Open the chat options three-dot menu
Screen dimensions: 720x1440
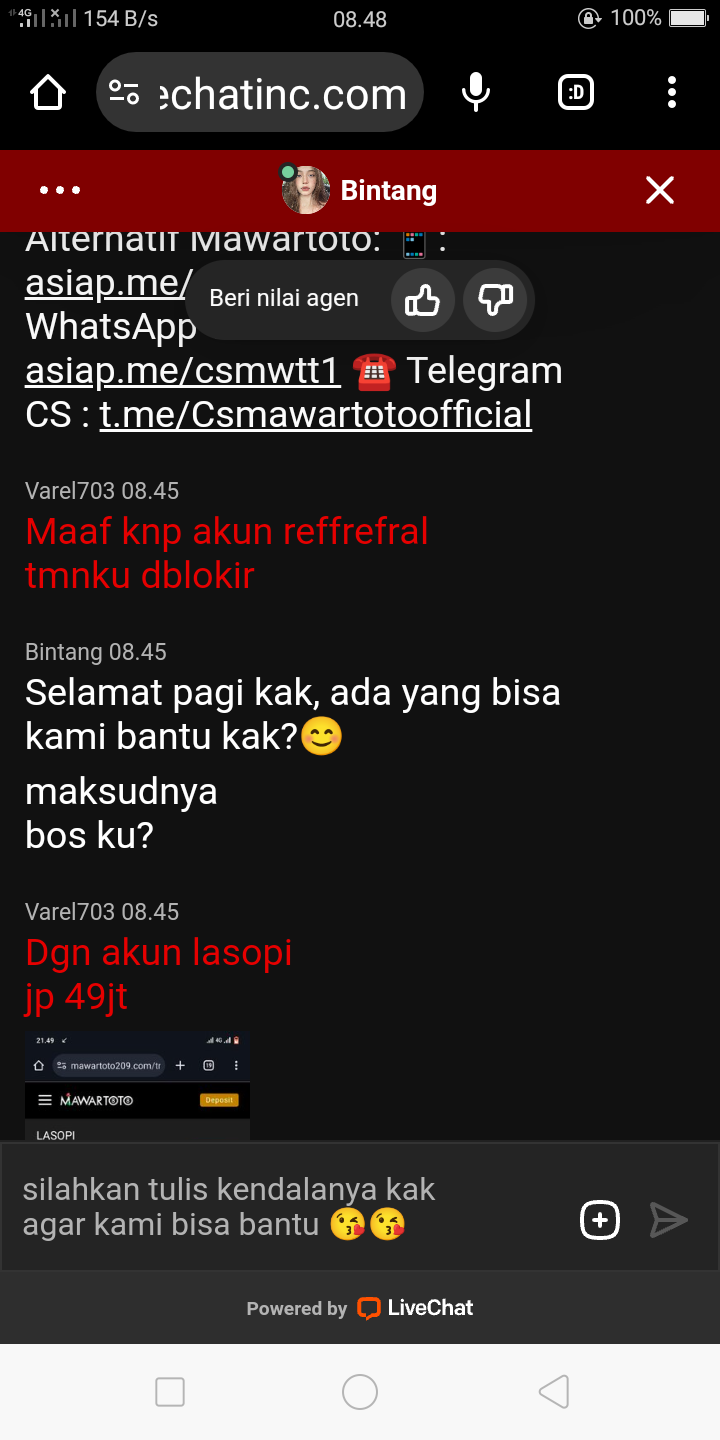pyautogui.click(x=60, y=190)
